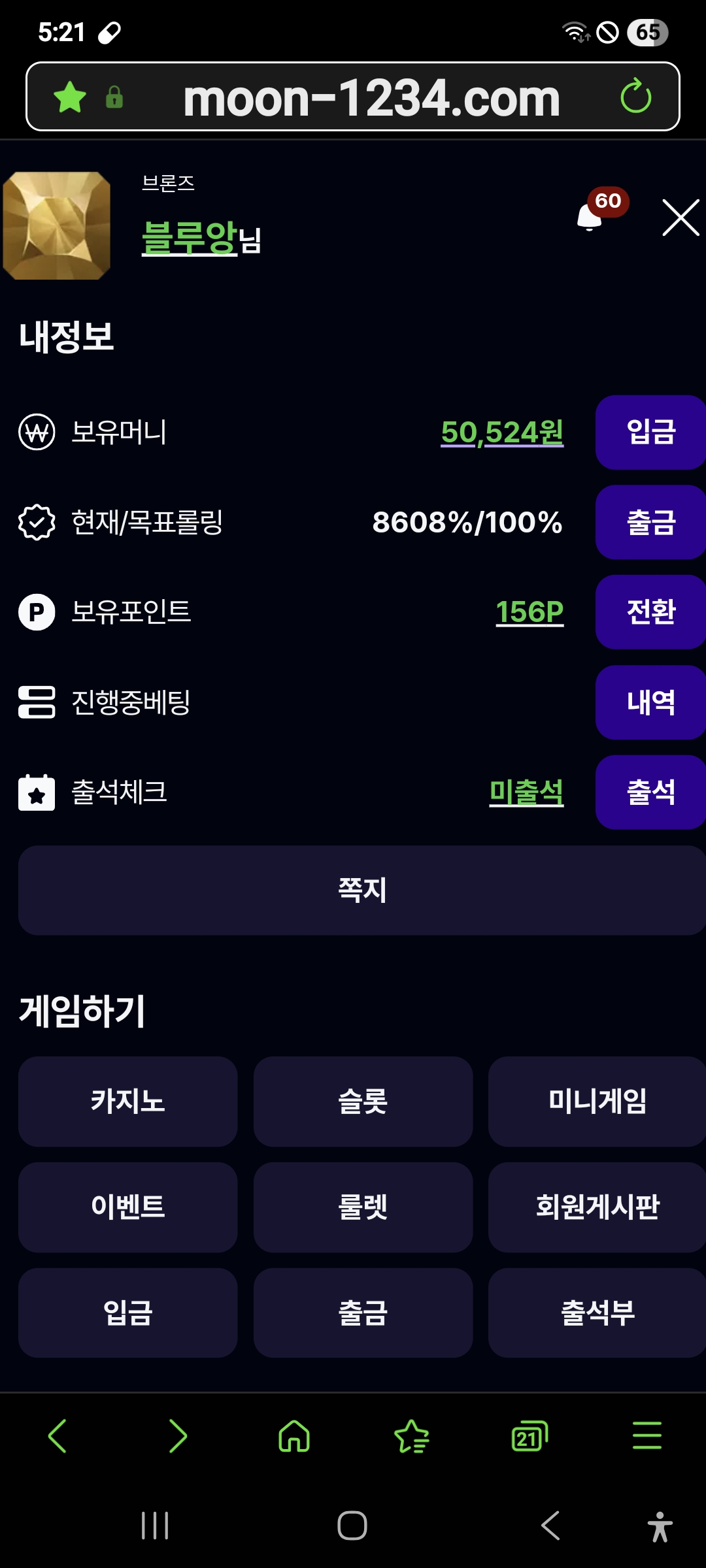Open the 이벤트 page
The width and height of the screenshot is (706, 1568).
127,1207
